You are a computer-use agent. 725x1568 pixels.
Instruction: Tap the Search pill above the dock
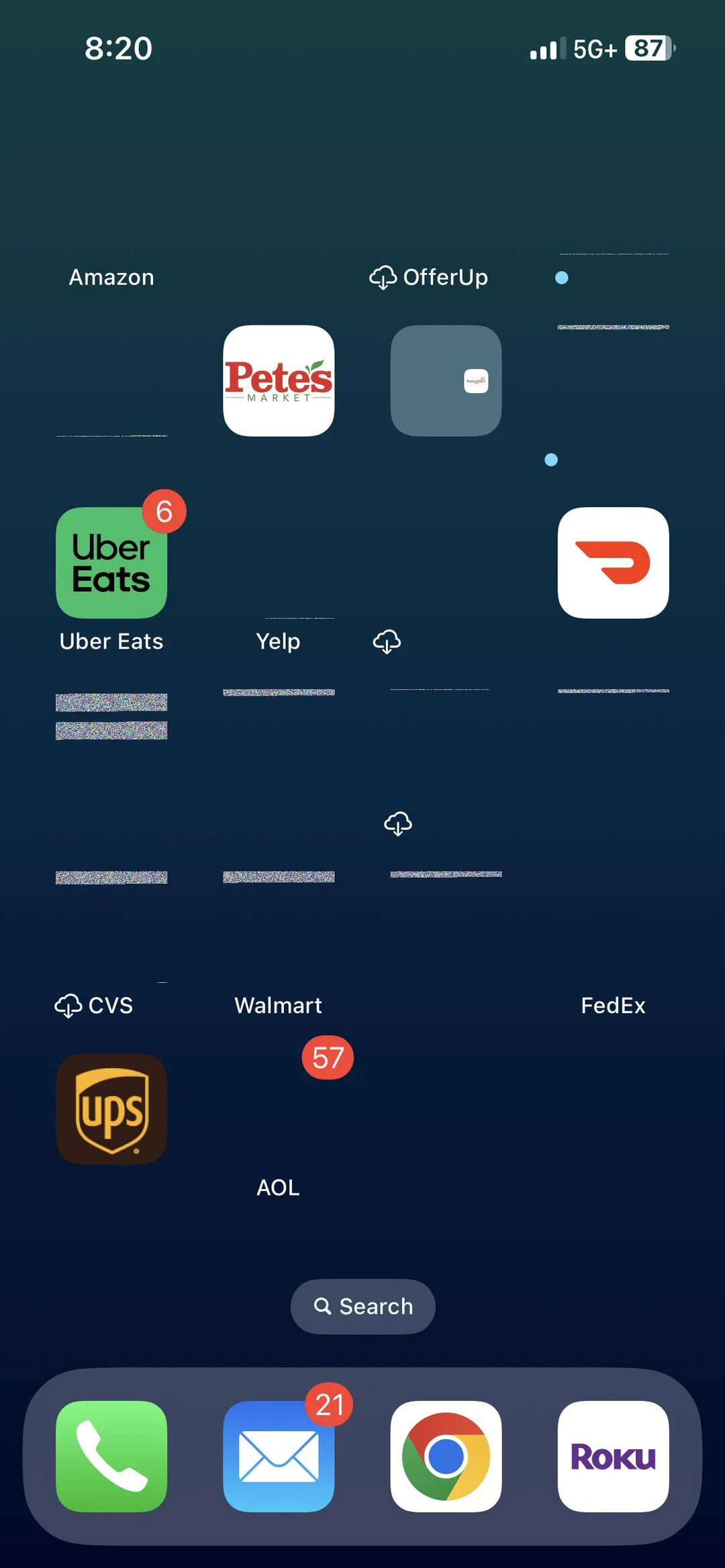click(362, 1306)
